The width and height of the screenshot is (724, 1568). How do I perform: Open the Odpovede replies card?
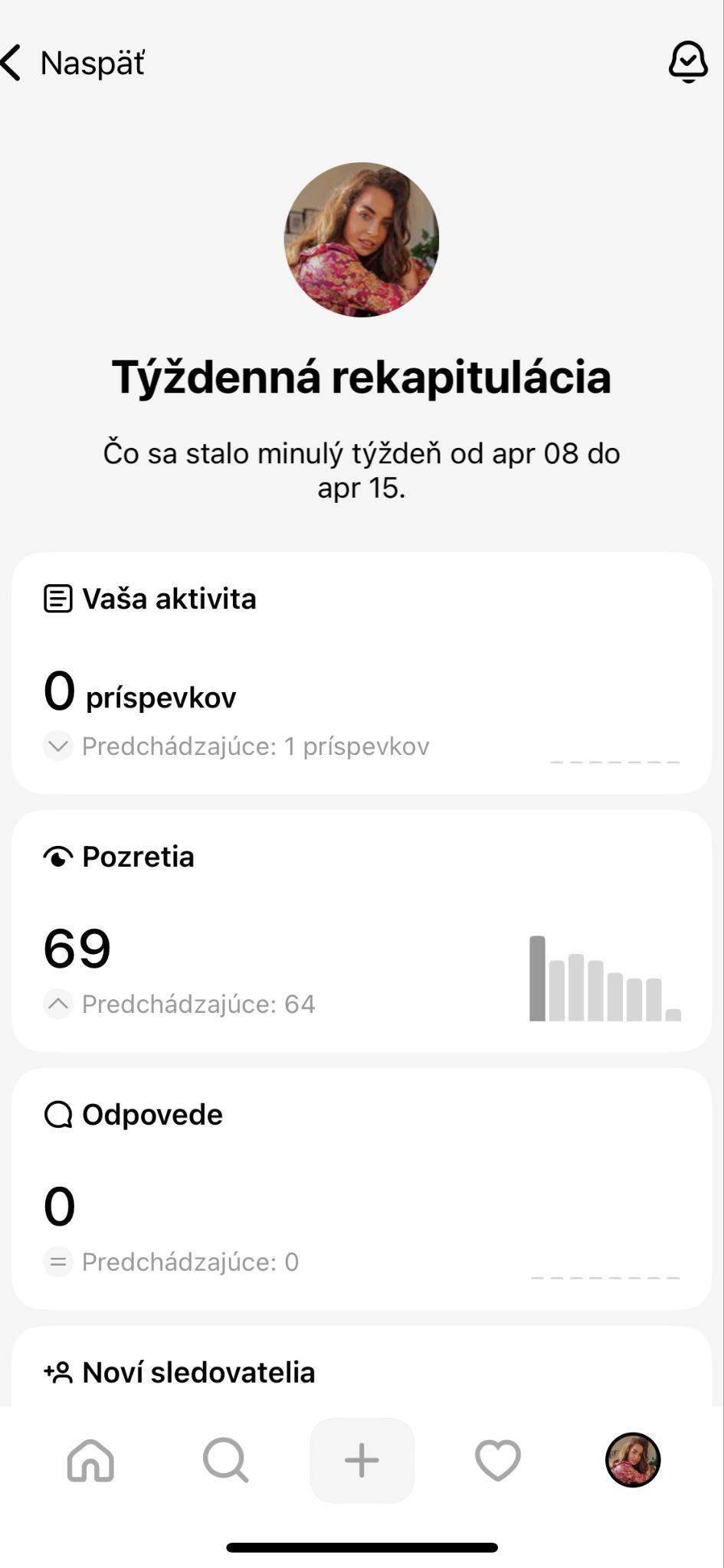pyautogui.click(x=362, y=1188)
